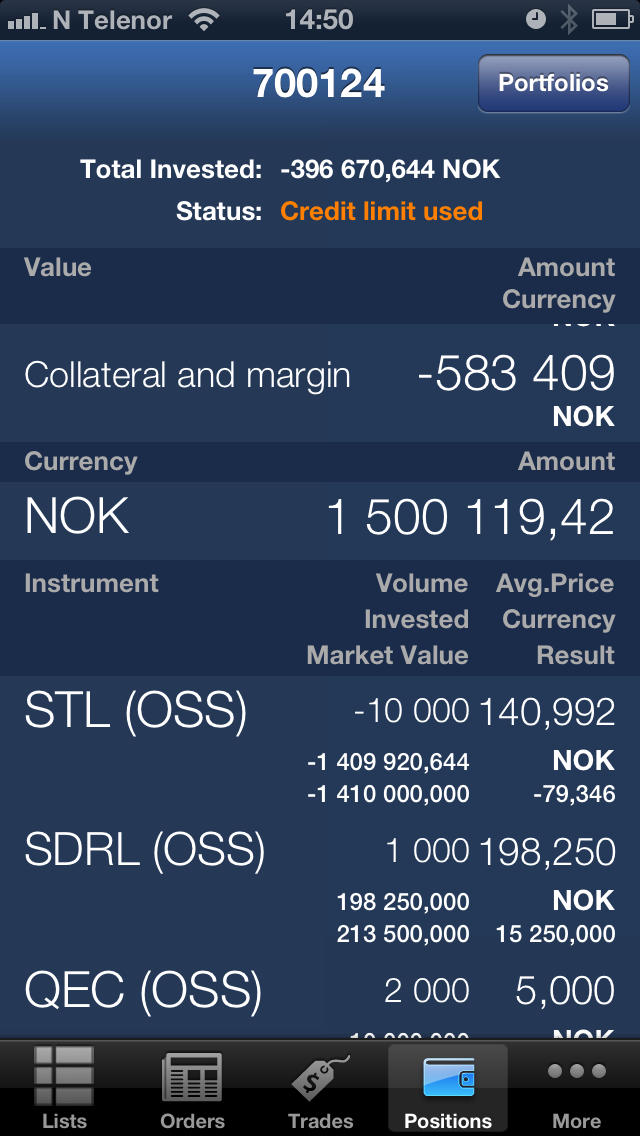640x1136 pixels.
Task: Open the Portfolios button
Action: (554, 83)
